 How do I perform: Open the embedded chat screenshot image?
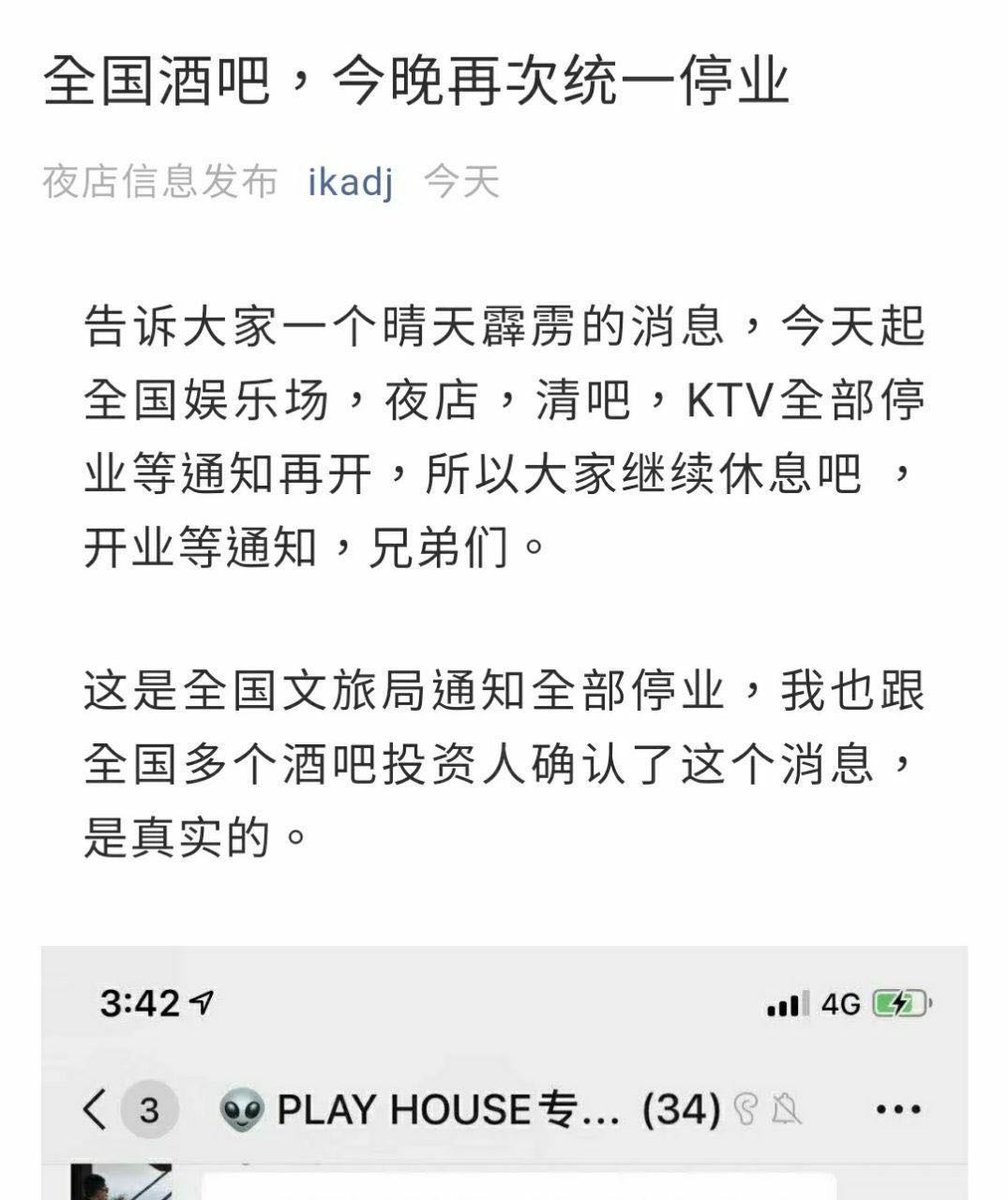(504, 1072)
